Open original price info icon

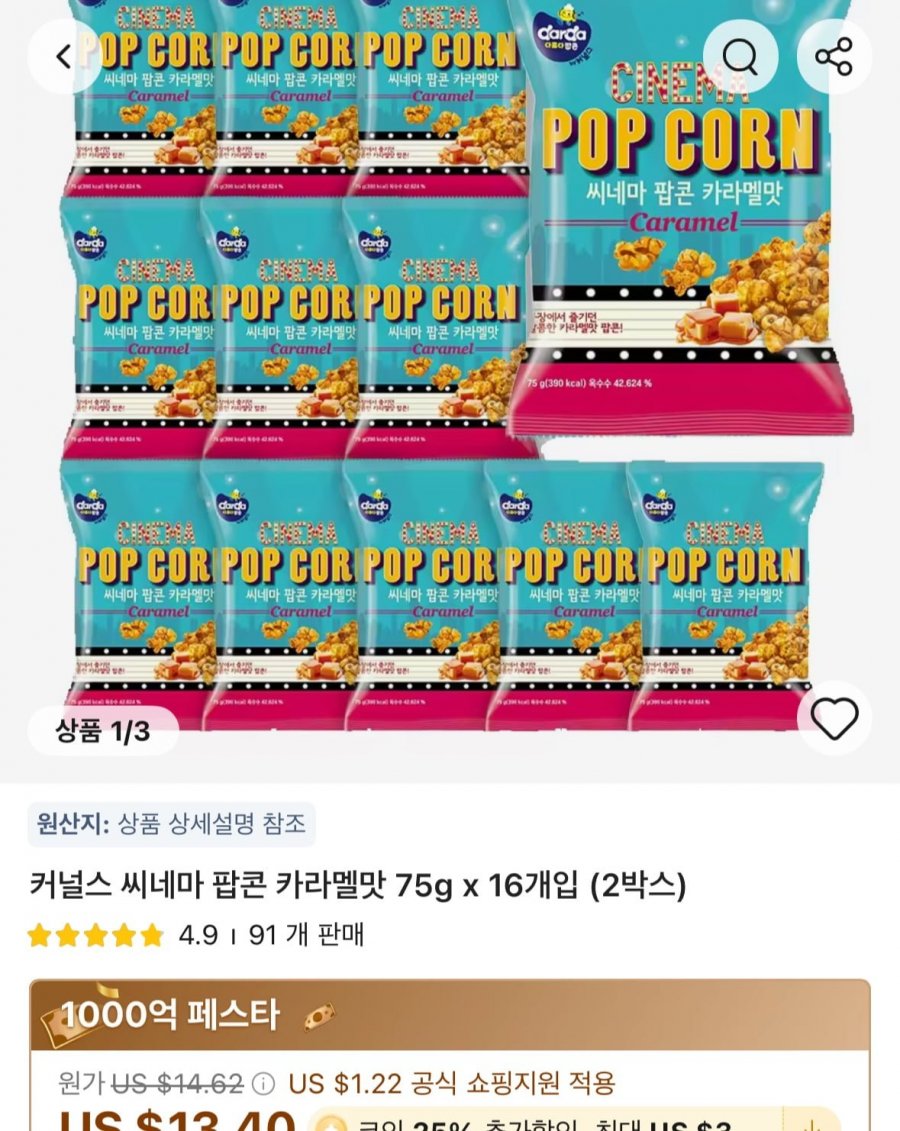pos(263,1083)
